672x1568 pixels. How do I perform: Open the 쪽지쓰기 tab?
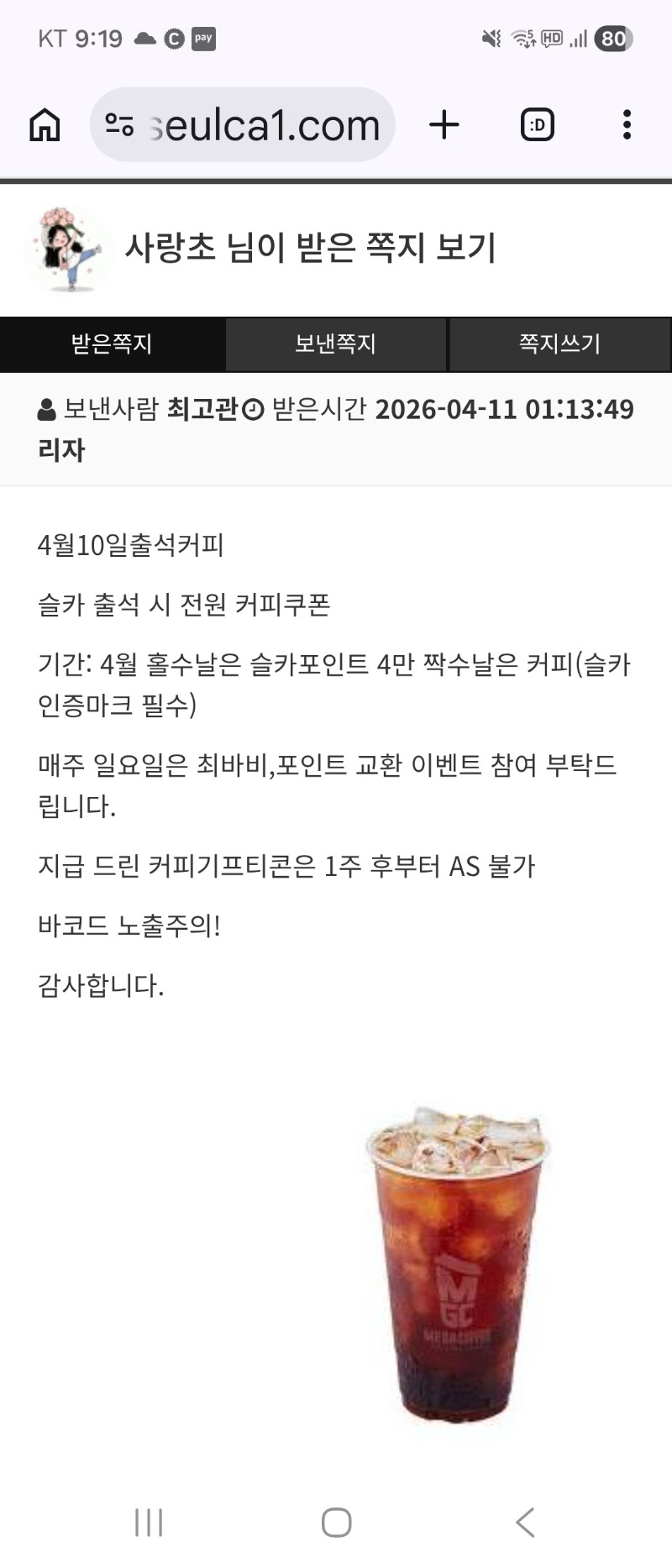[559, 343]
